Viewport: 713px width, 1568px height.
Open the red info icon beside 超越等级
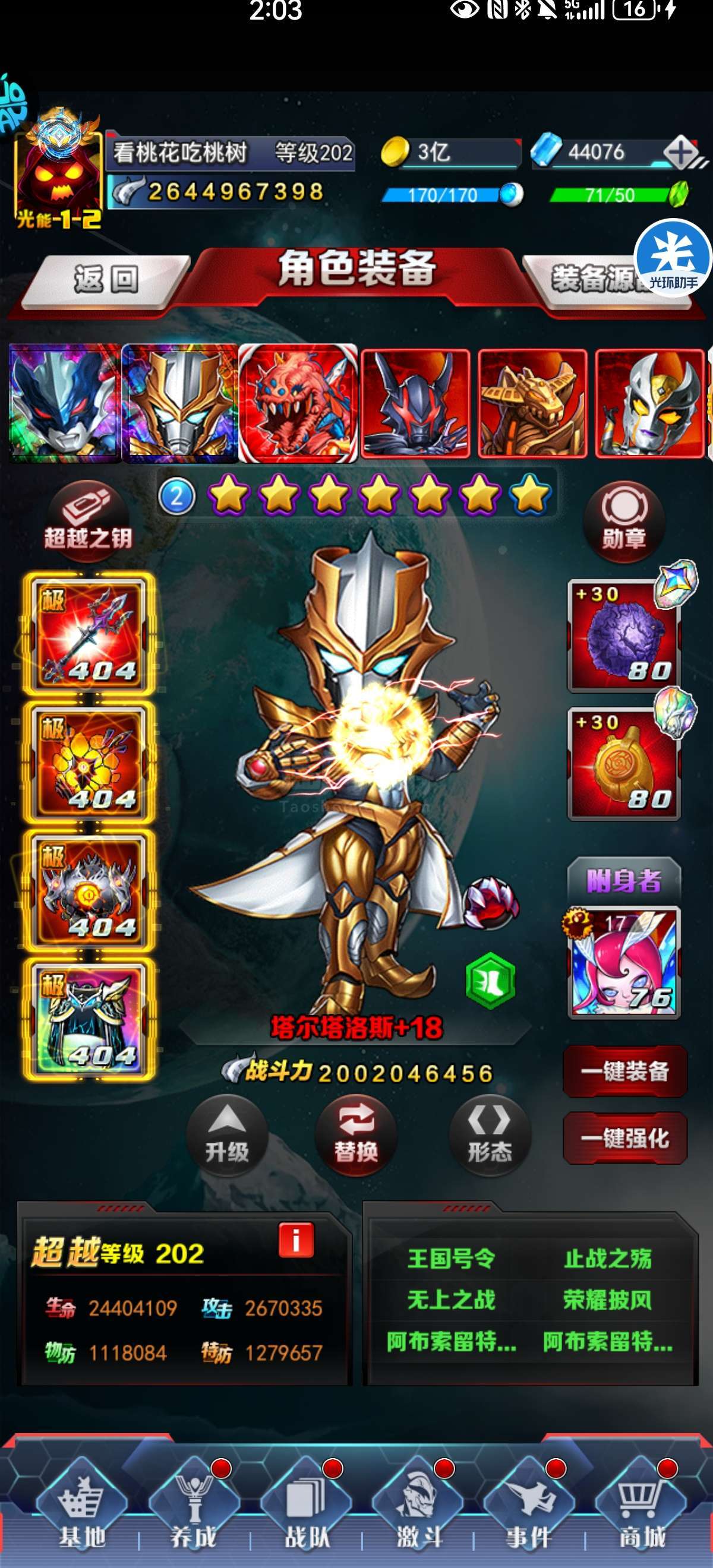coord(296,1240)
